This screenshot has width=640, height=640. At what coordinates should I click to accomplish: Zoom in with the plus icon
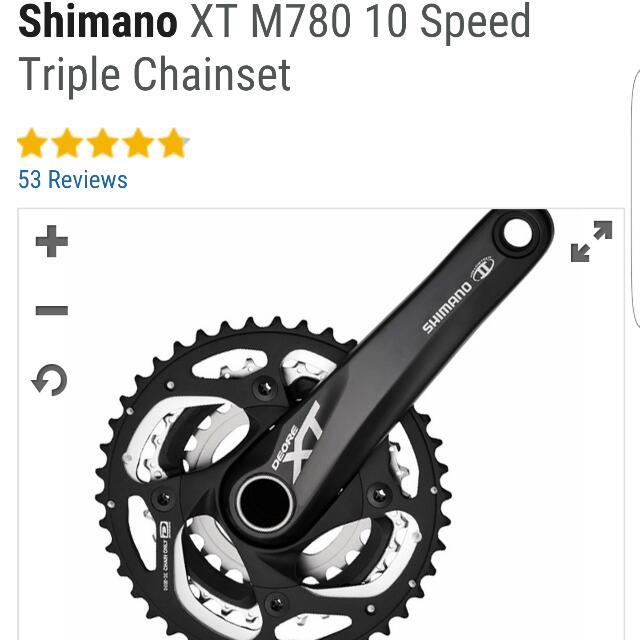[x=51, y=242]
